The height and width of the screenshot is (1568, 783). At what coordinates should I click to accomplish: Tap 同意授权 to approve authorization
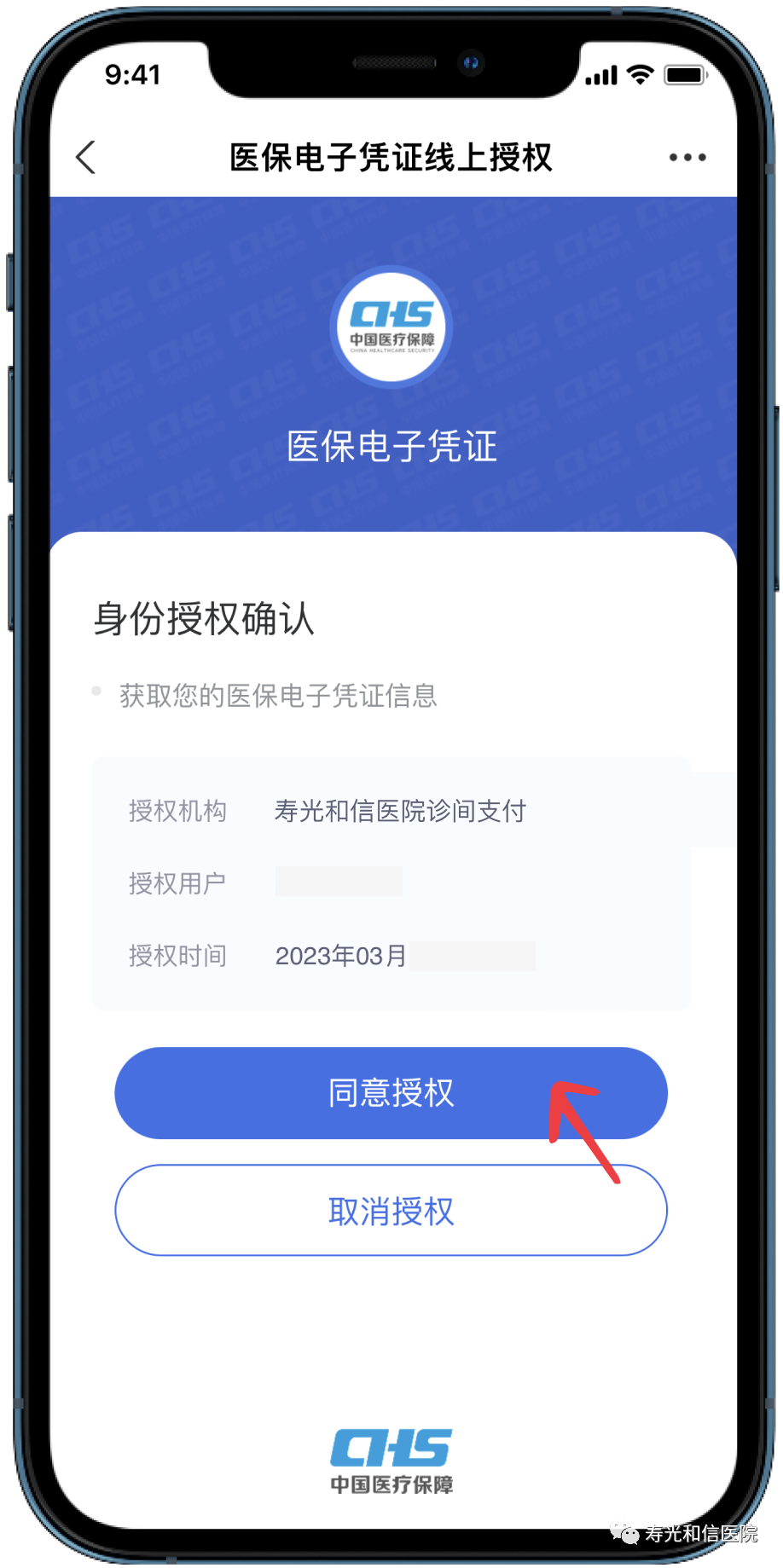tap(391, 1093)
